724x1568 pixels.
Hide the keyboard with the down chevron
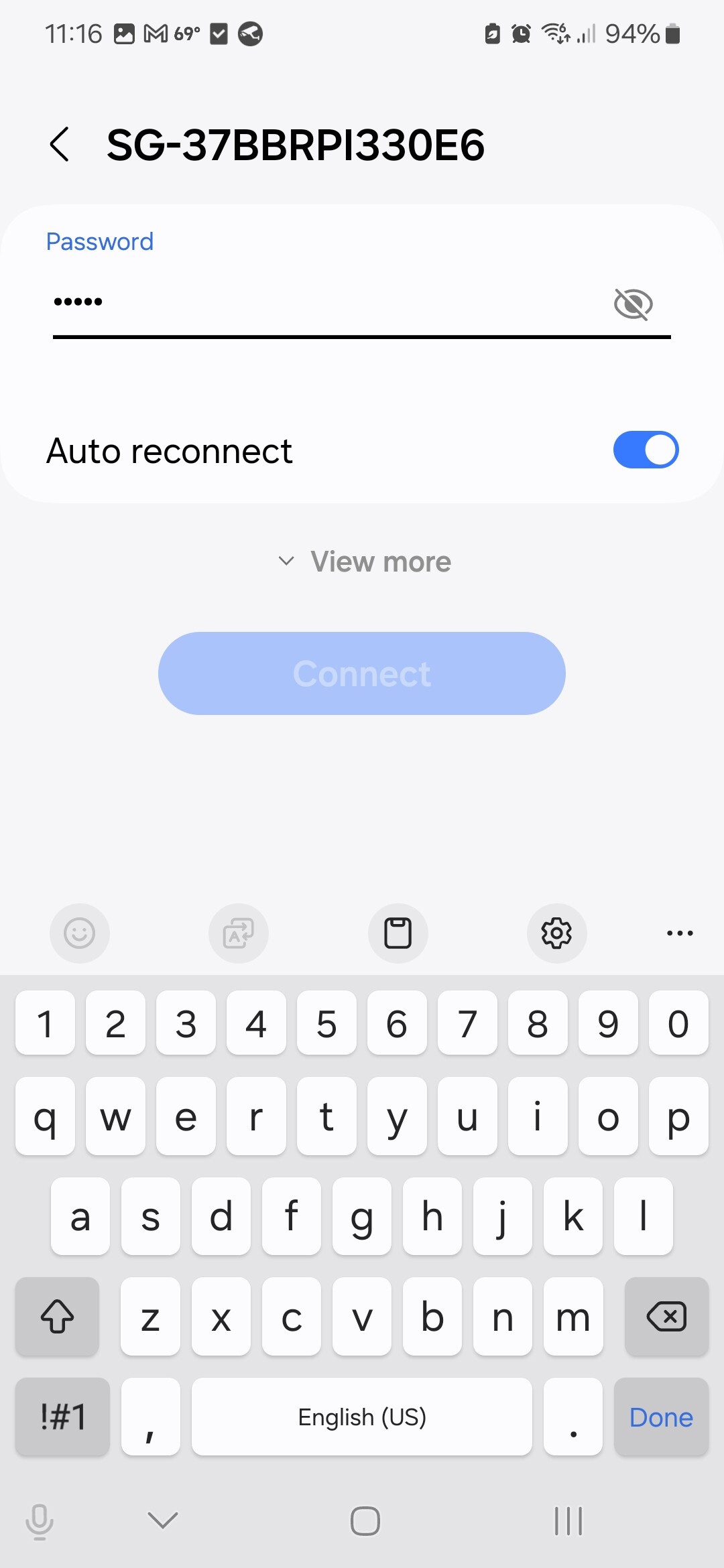click(x=162, y=1521)
